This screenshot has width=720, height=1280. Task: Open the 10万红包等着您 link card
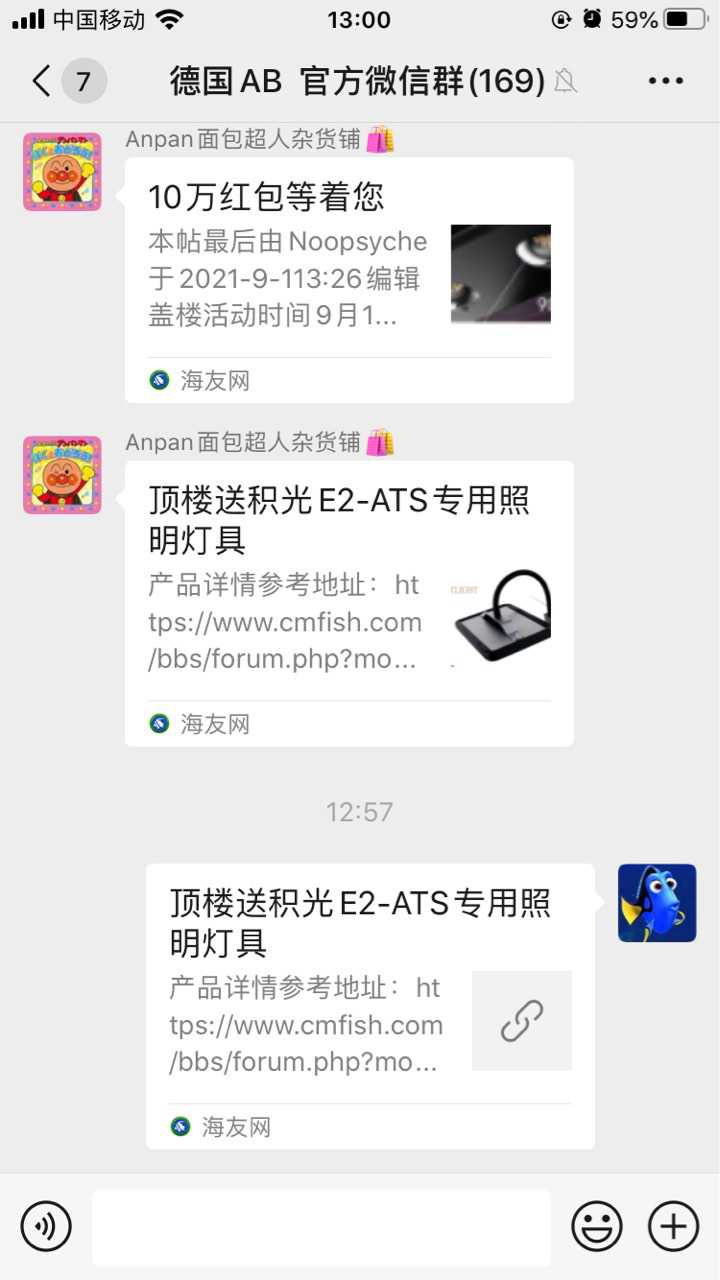[349, 279]
